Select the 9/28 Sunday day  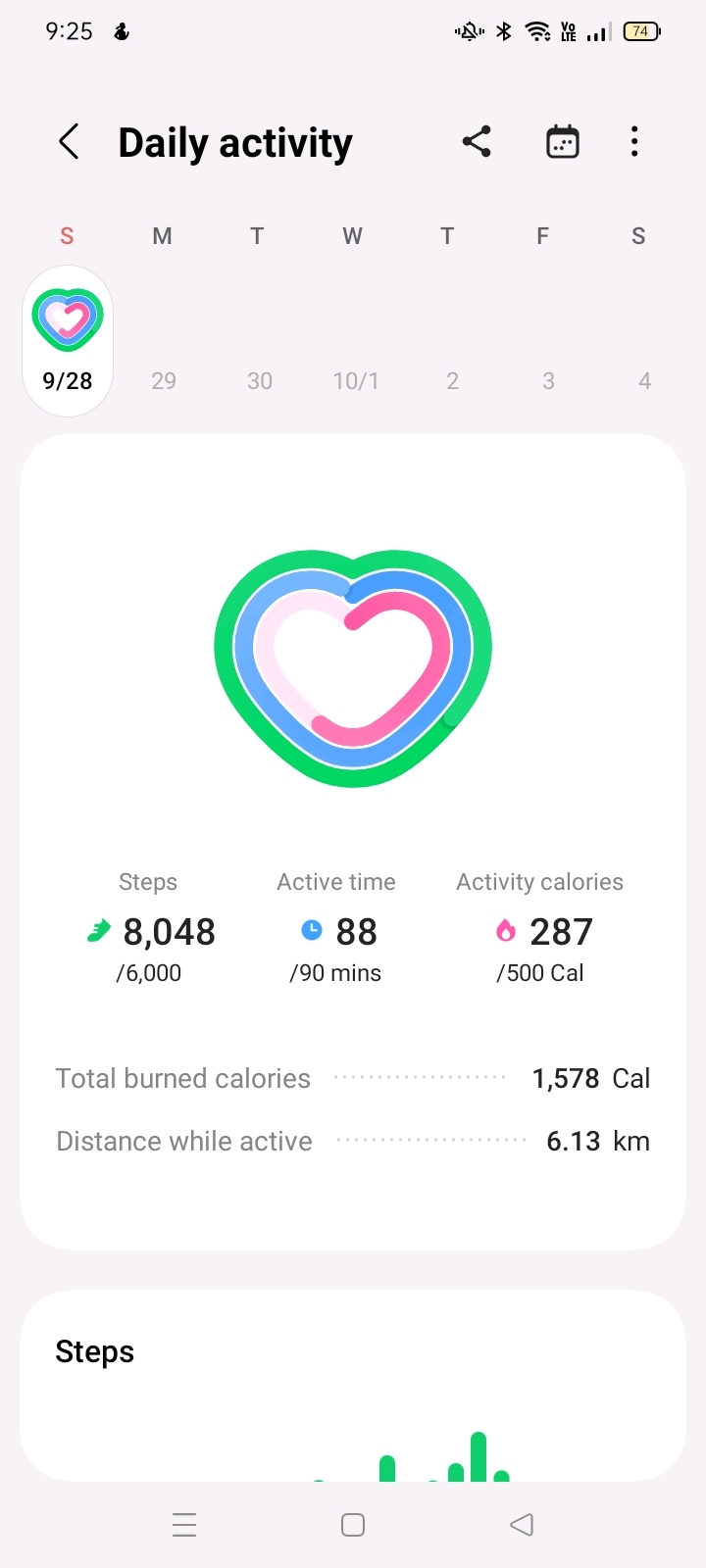(x=68, y=341)
